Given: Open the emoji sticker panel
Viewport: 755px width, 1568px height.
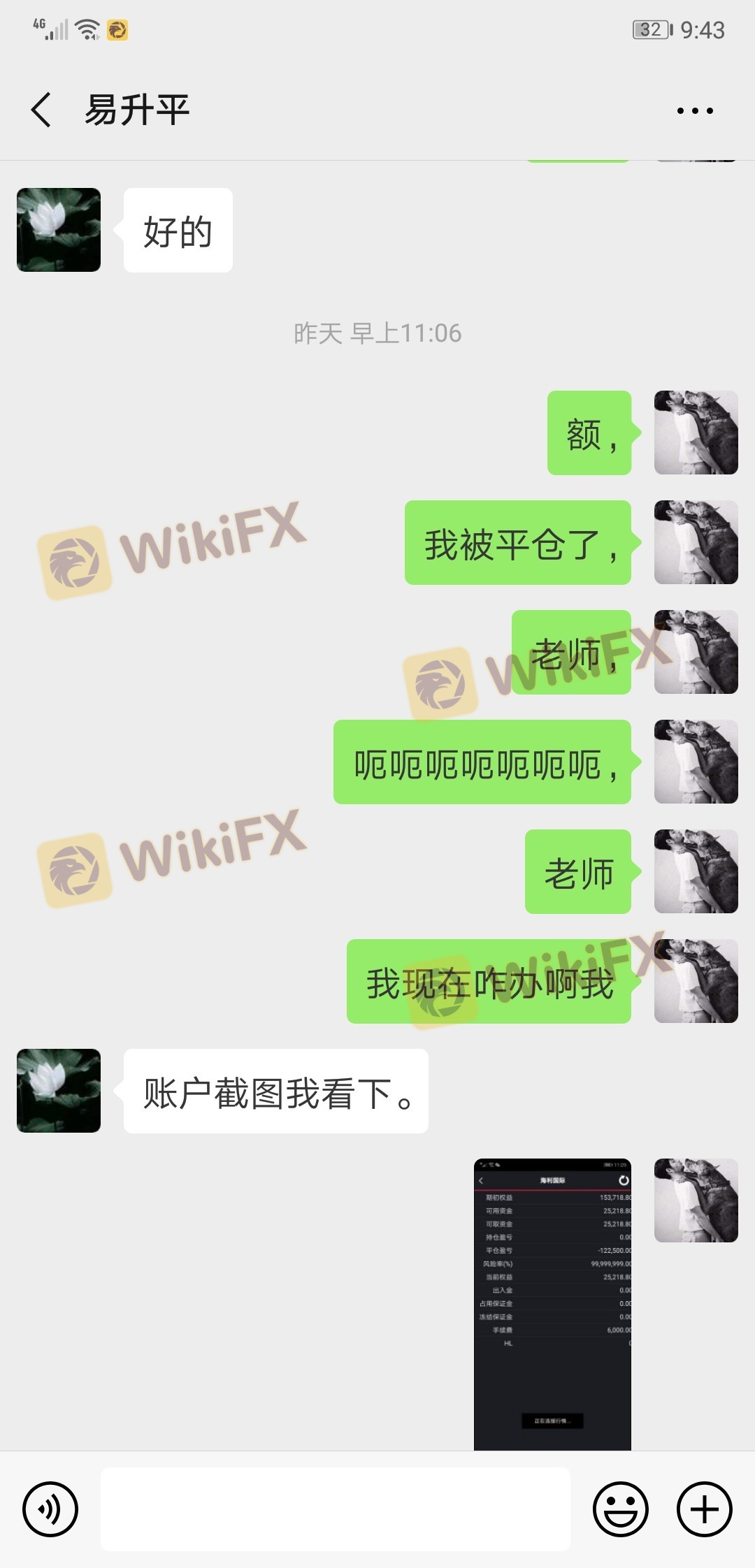Looking at the screenshot, I should coord(620,1509).
